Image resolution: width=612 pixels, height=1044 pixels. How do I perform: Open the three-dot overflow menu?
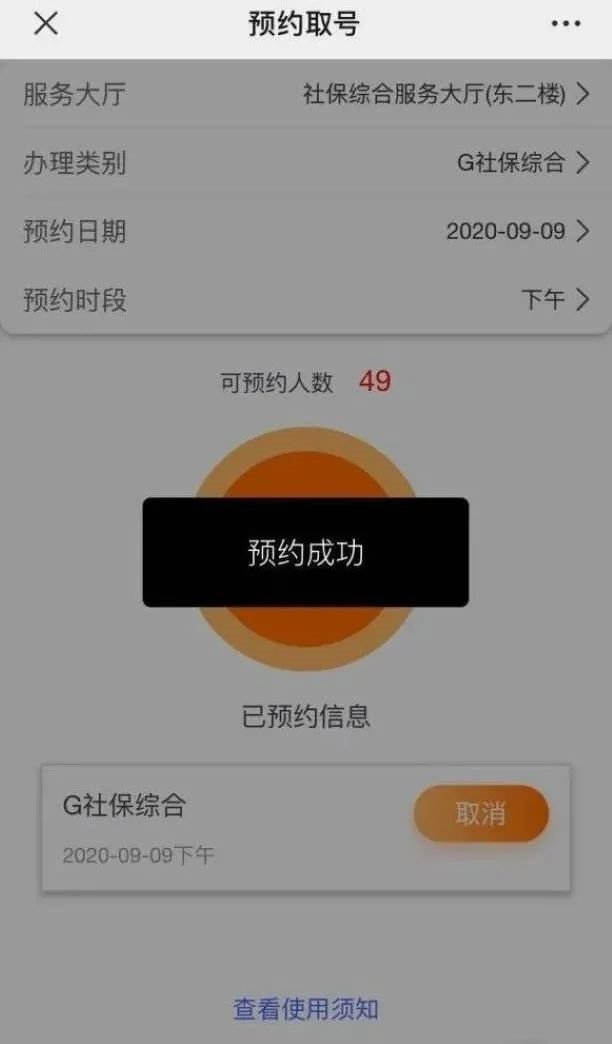tap(565, 24)
